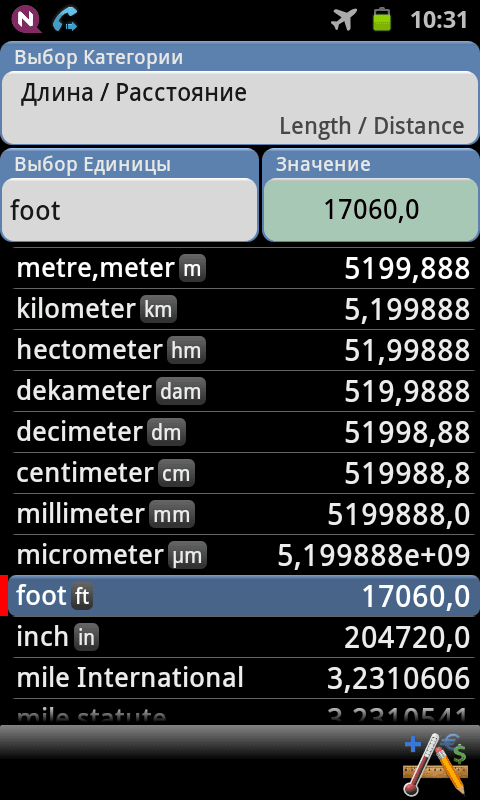Select the inch row
This screenshot has width=480, height=800.
[243, 637]
